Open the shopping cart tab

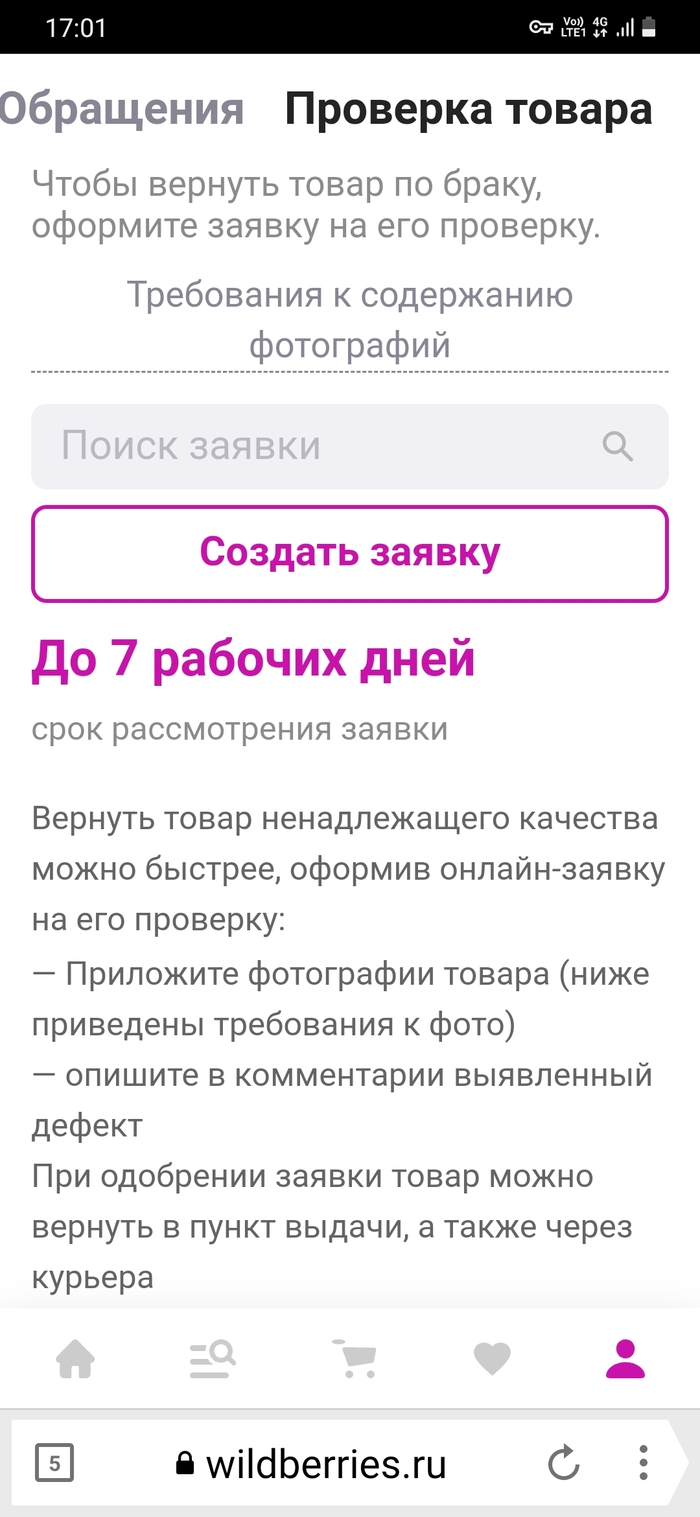click(x=354, y=1358)
